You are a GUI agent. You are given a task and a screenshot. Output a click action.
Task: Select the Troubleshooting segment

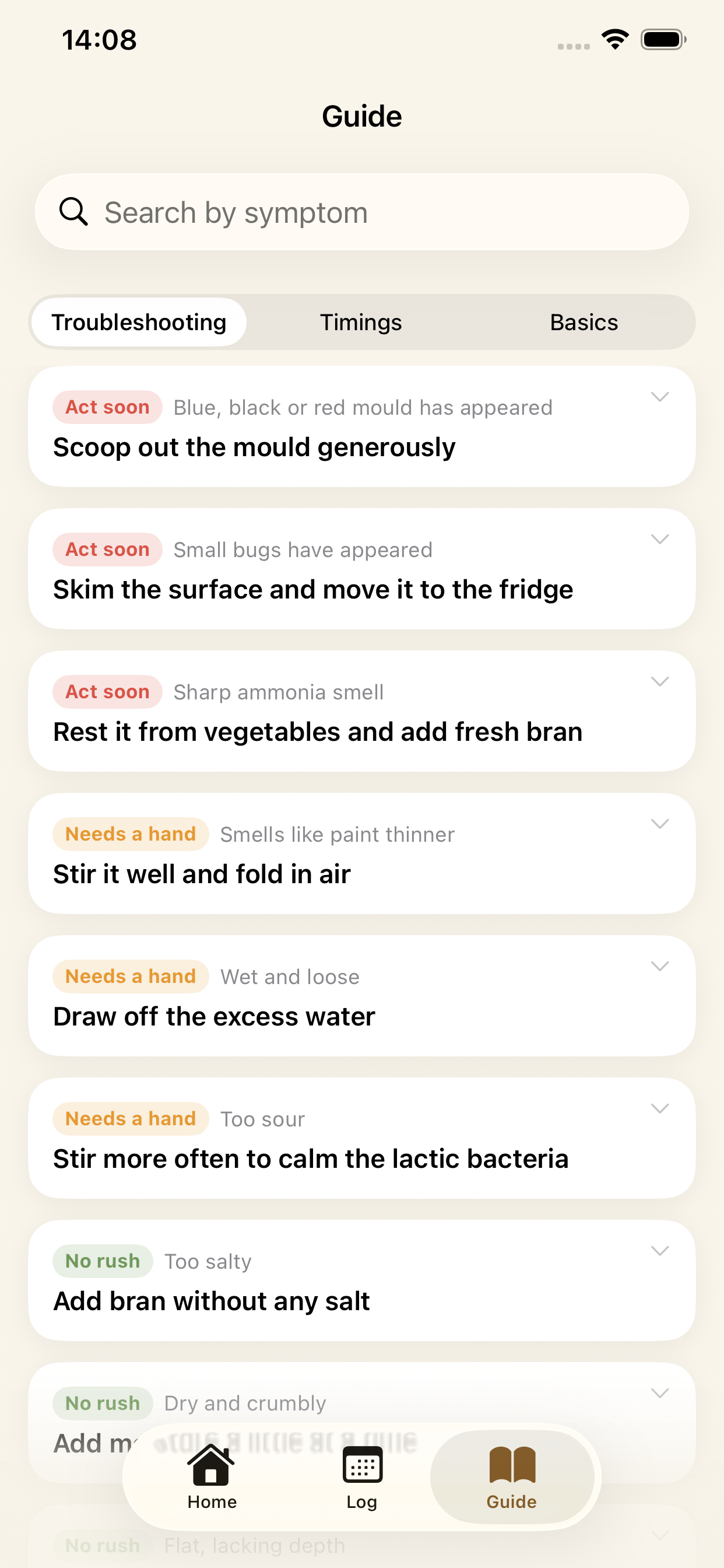(139, 322)
